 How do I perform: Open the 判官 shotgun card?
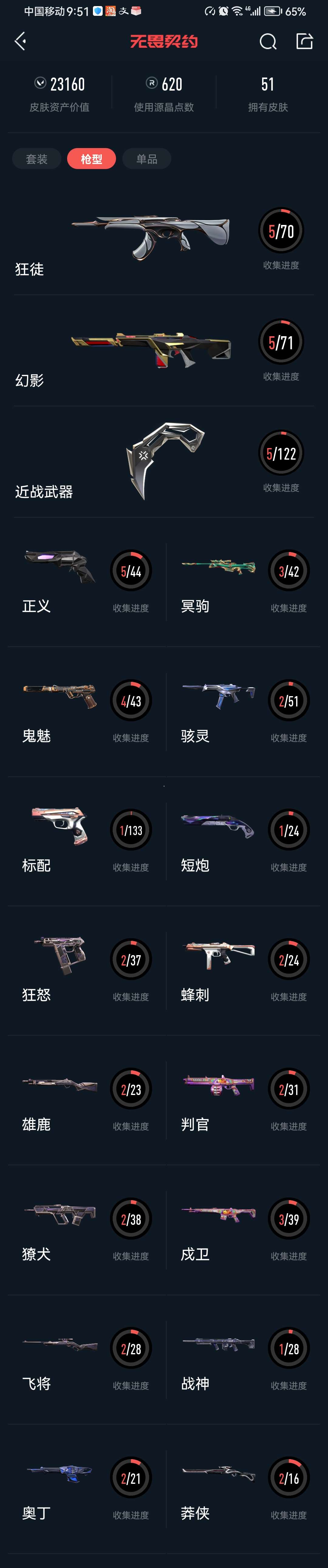243,1100
